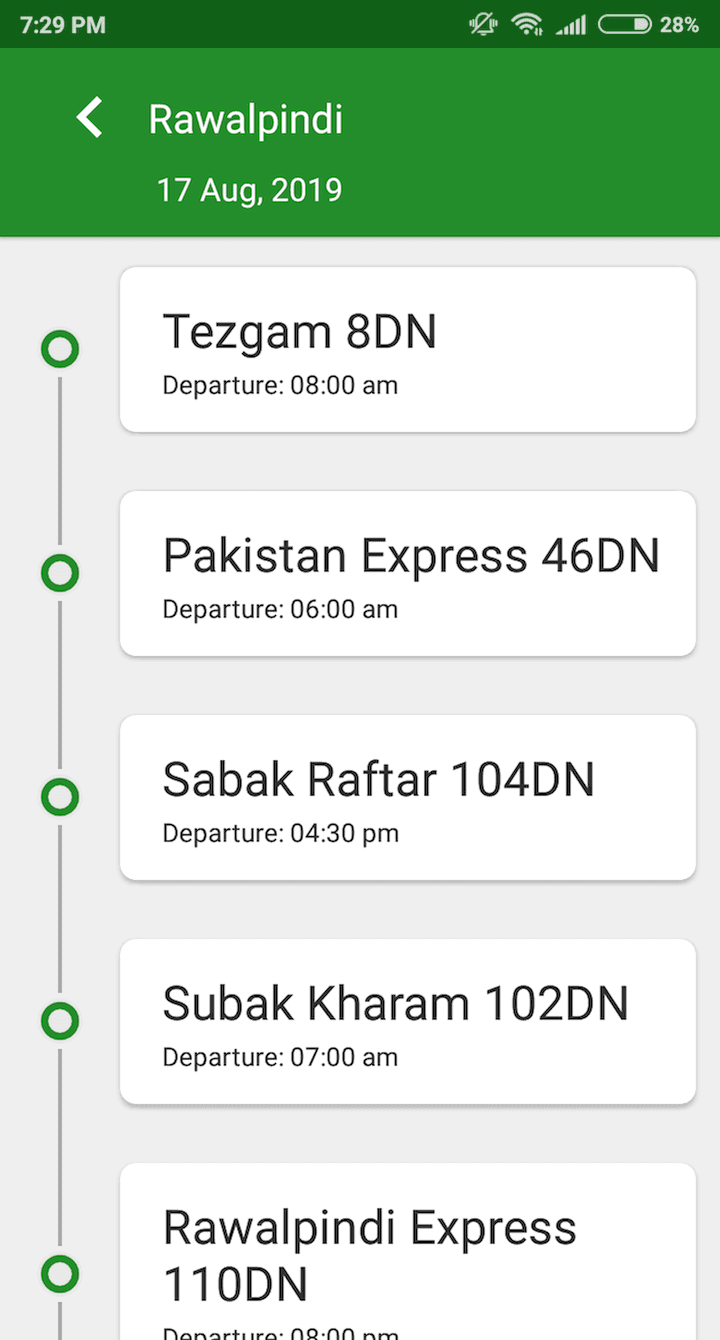Click the Departure: 08:00 am text for Tezgam
Screen dimensions: 720x1340
(280, 385)
